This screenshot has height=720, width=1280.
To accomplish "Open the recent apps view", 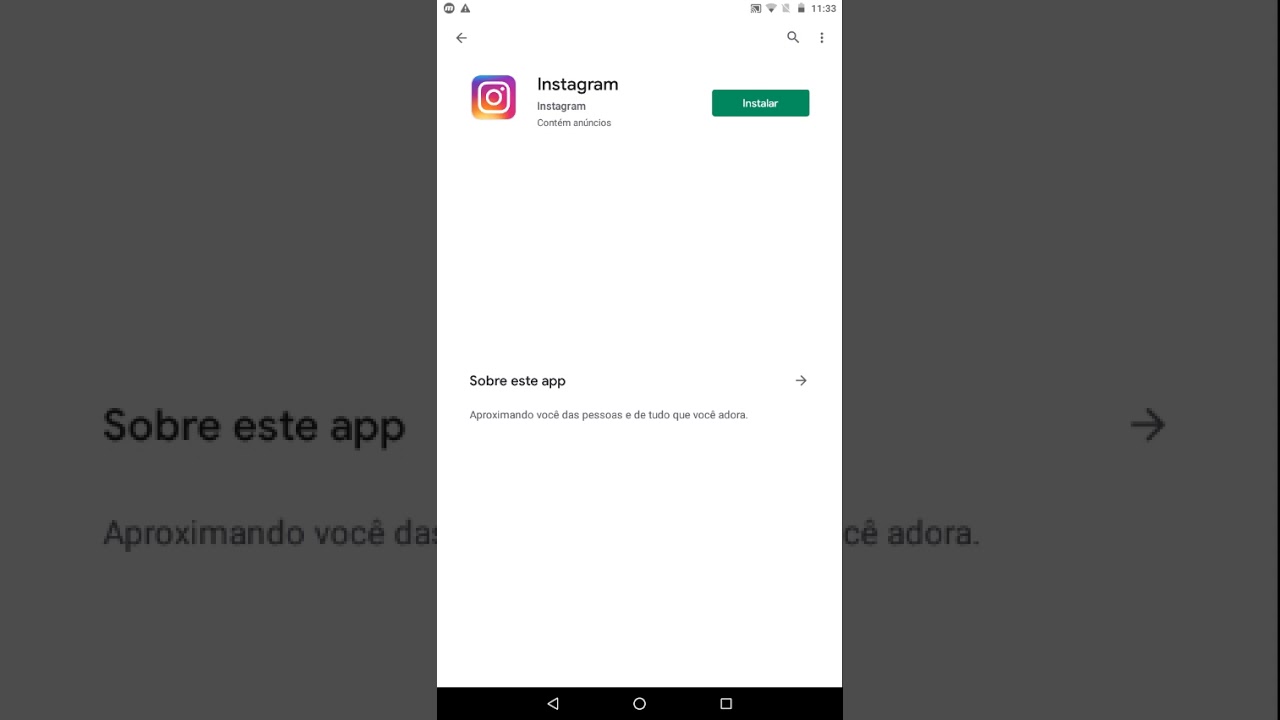I will coord(726,704).
